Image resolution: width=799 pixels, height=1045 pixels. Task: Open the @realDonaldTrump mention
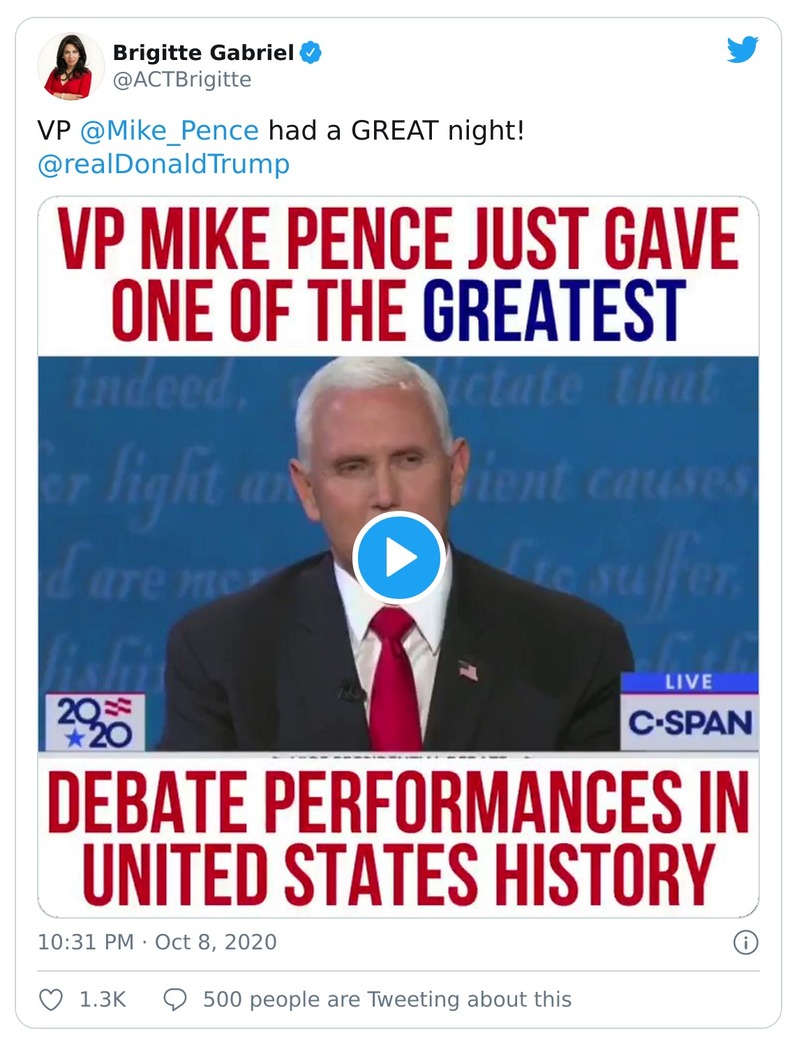(163, 164)
